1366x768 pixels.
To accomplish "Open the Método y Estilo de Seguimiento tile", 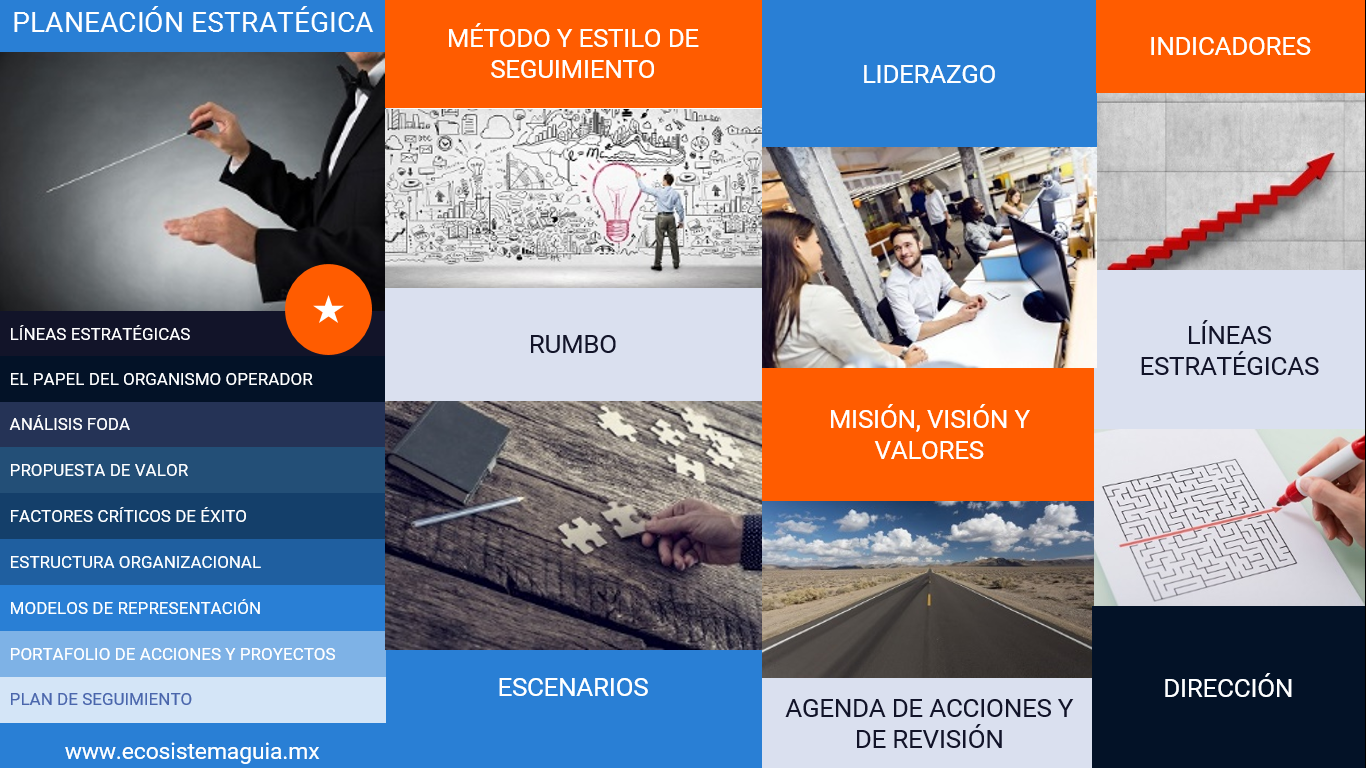I will 573,54.
